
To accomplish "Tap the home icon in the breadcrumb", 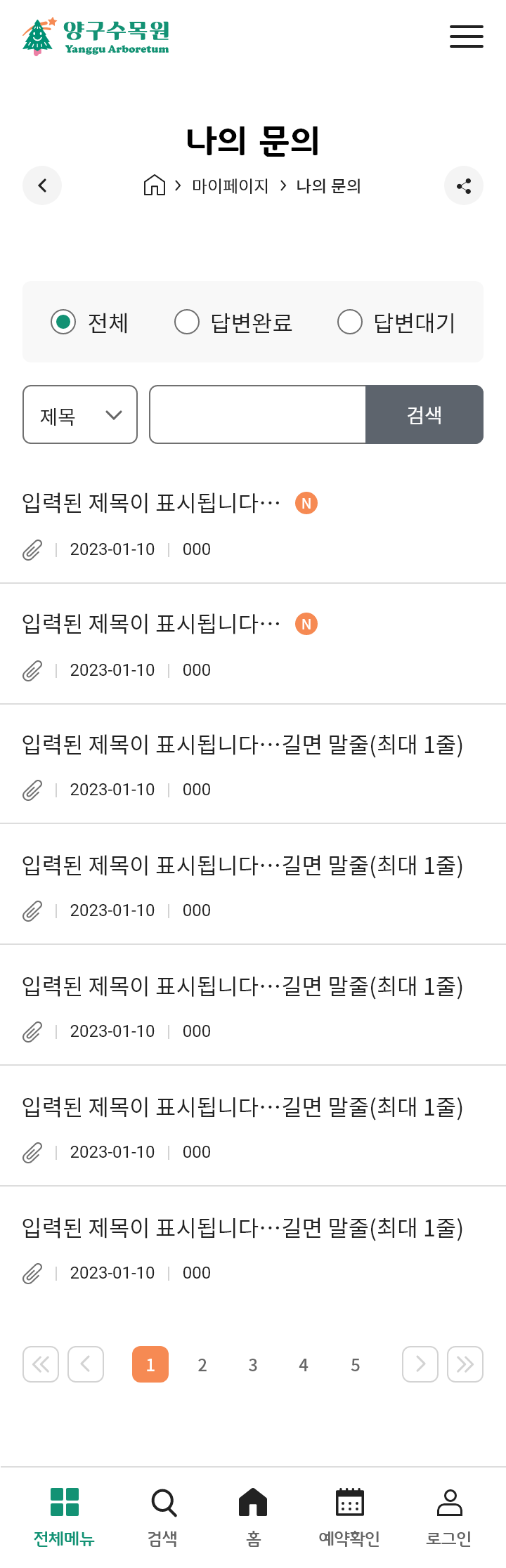I will coord(155,185).
